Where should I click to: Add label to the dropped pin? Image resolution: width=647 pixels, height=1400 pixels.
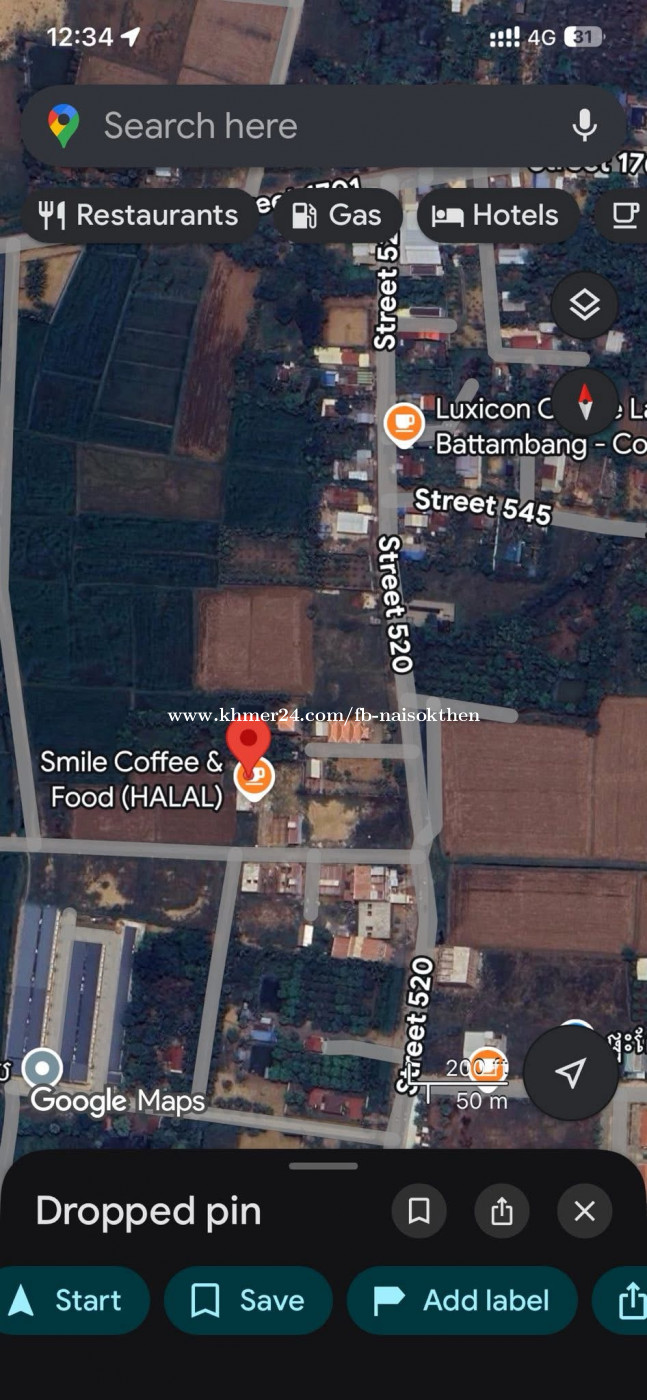[462, 1300]
